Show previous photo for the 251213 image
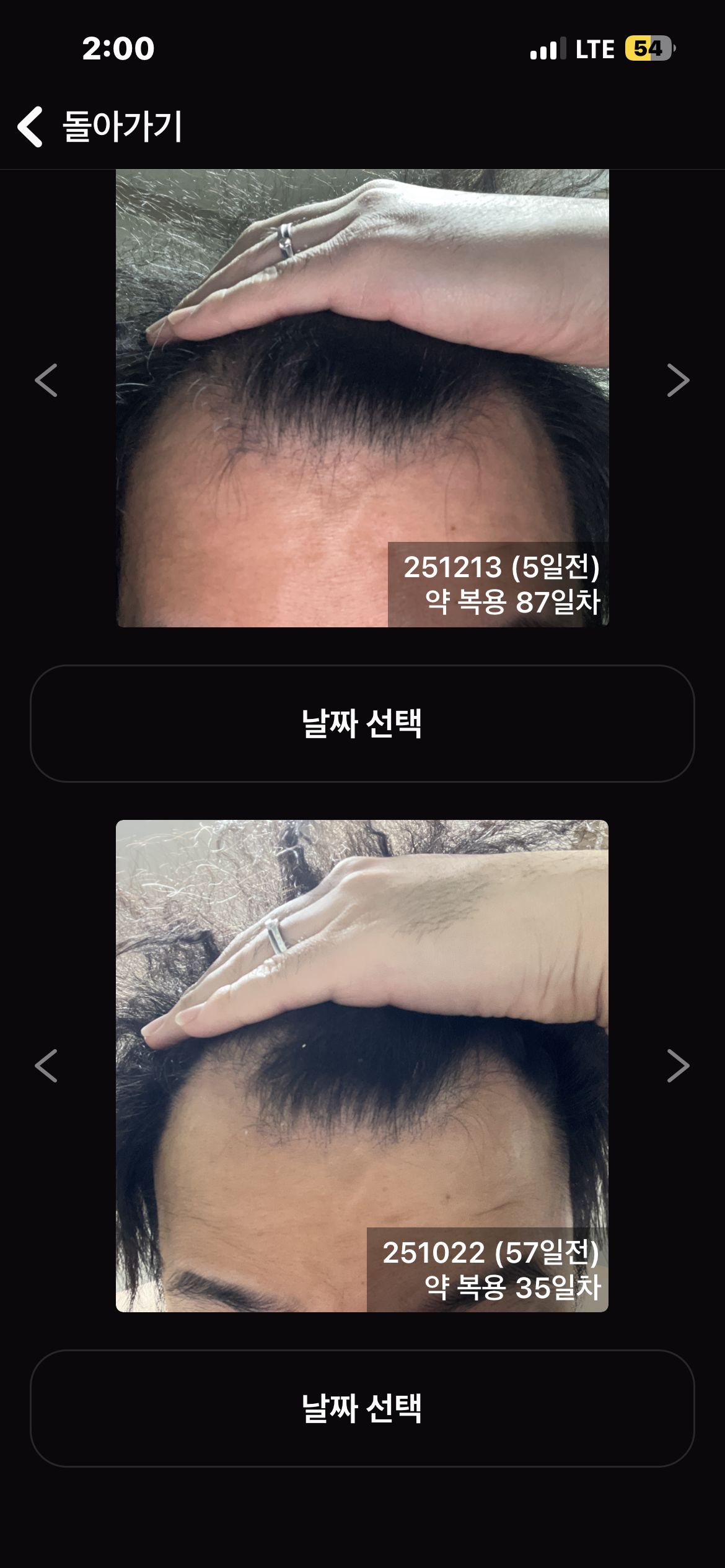Image resolution: width=725 pixels, height=1568 pixels. (x=46, y=380)
